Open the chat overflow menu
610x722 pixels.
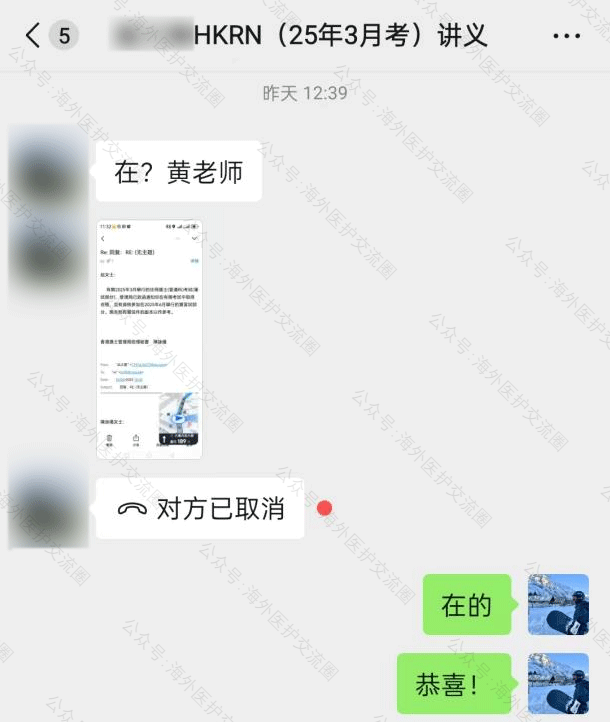(x=566, y=37)
